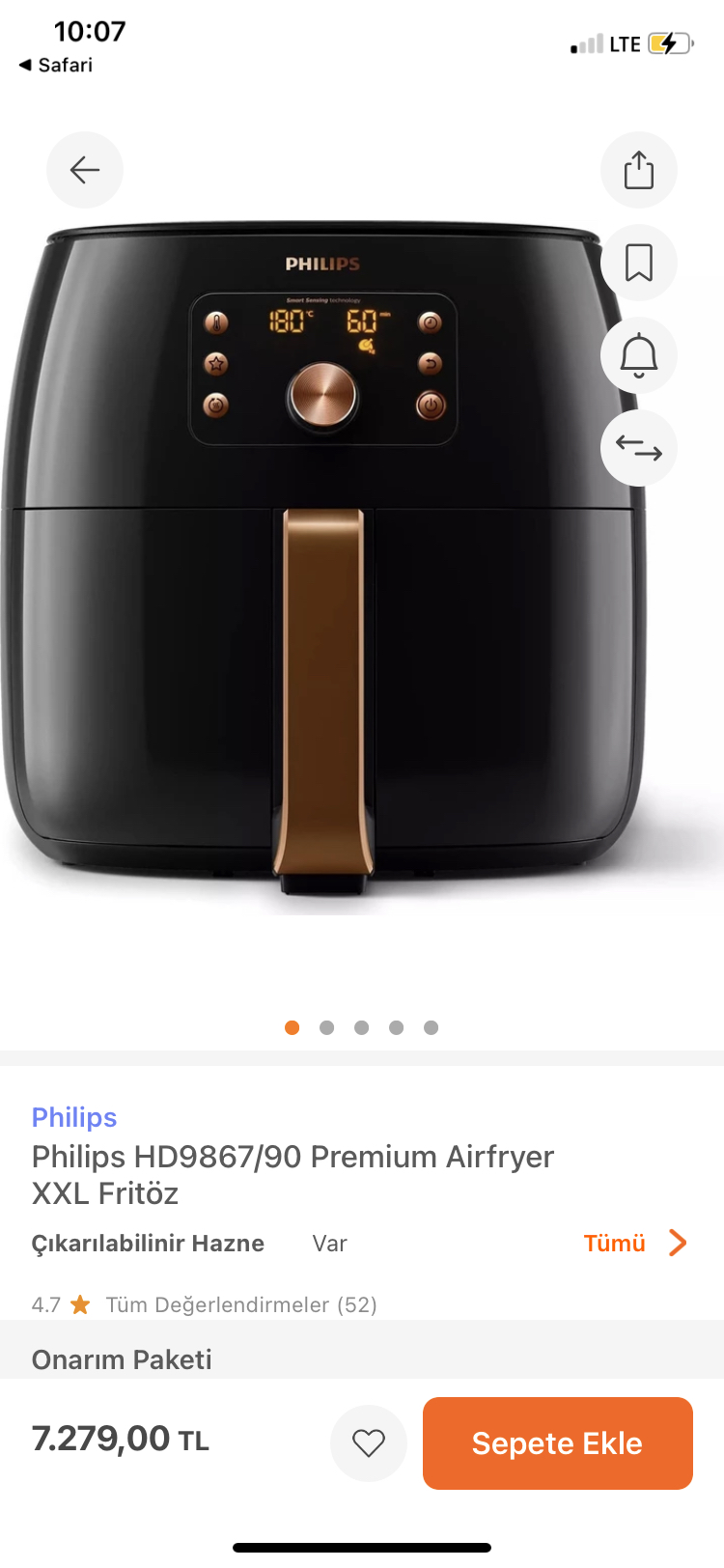724x1568 pixels.
Task: Open the Philips brand link
Action: click(74, 1117)
